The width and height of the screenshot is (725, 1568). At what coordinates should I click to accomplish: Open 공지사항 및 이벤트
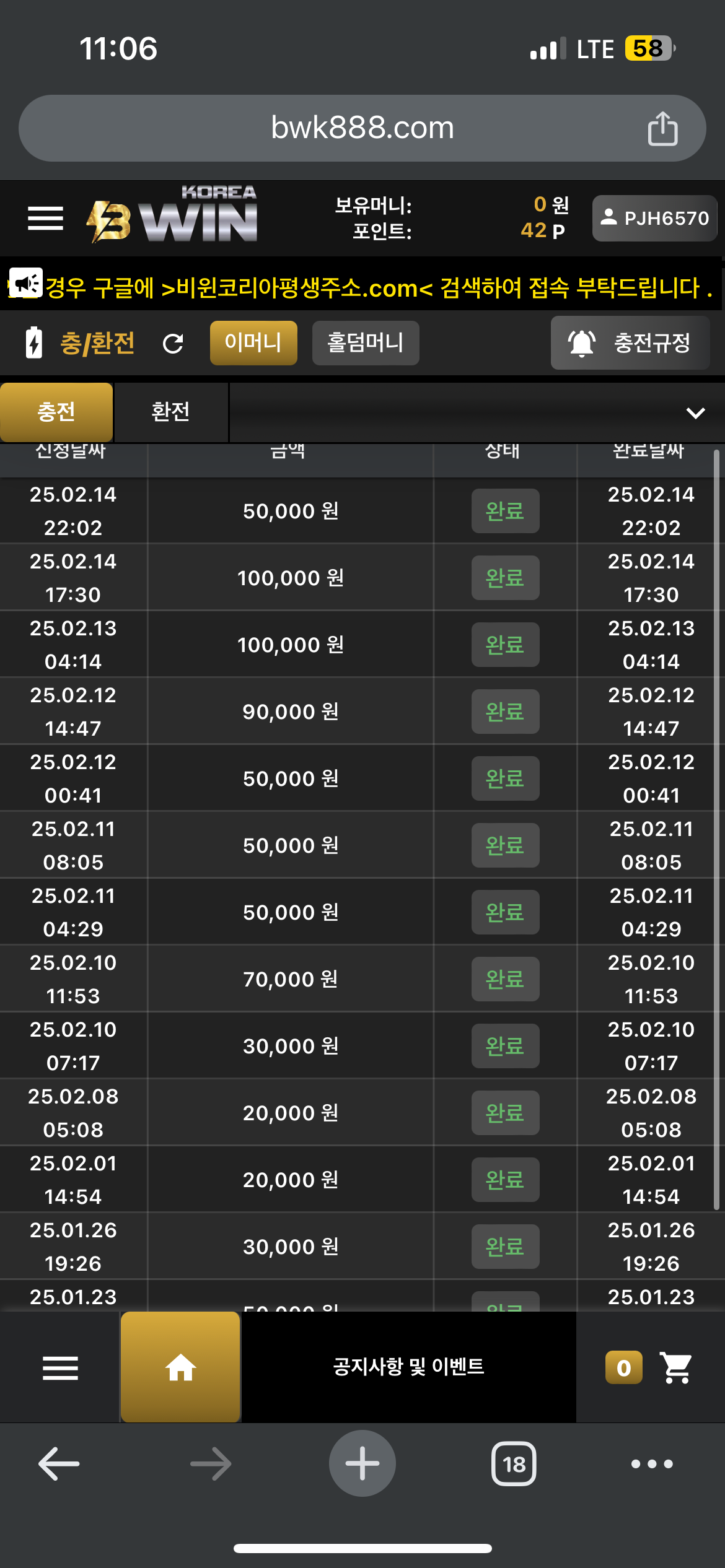(408, 1367)
